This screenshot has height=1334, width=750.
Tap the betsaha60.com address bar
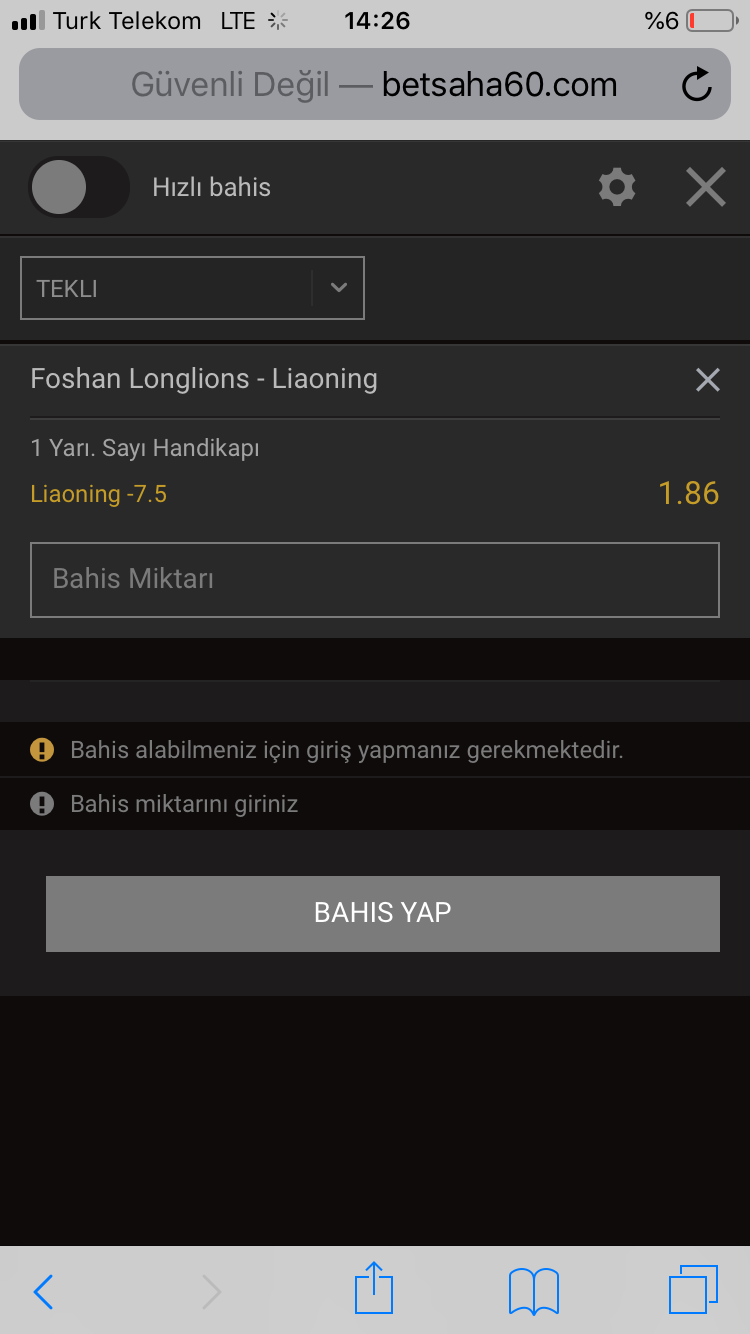click(x=374, y=85)
